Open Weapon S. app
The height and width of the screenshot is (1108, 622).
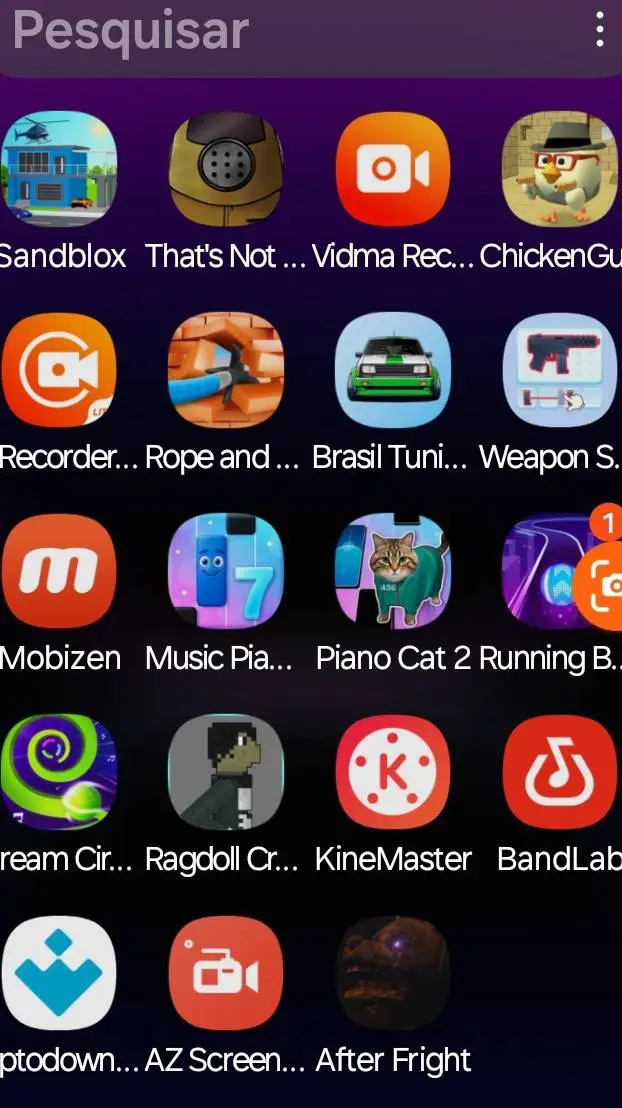(559, 370)
